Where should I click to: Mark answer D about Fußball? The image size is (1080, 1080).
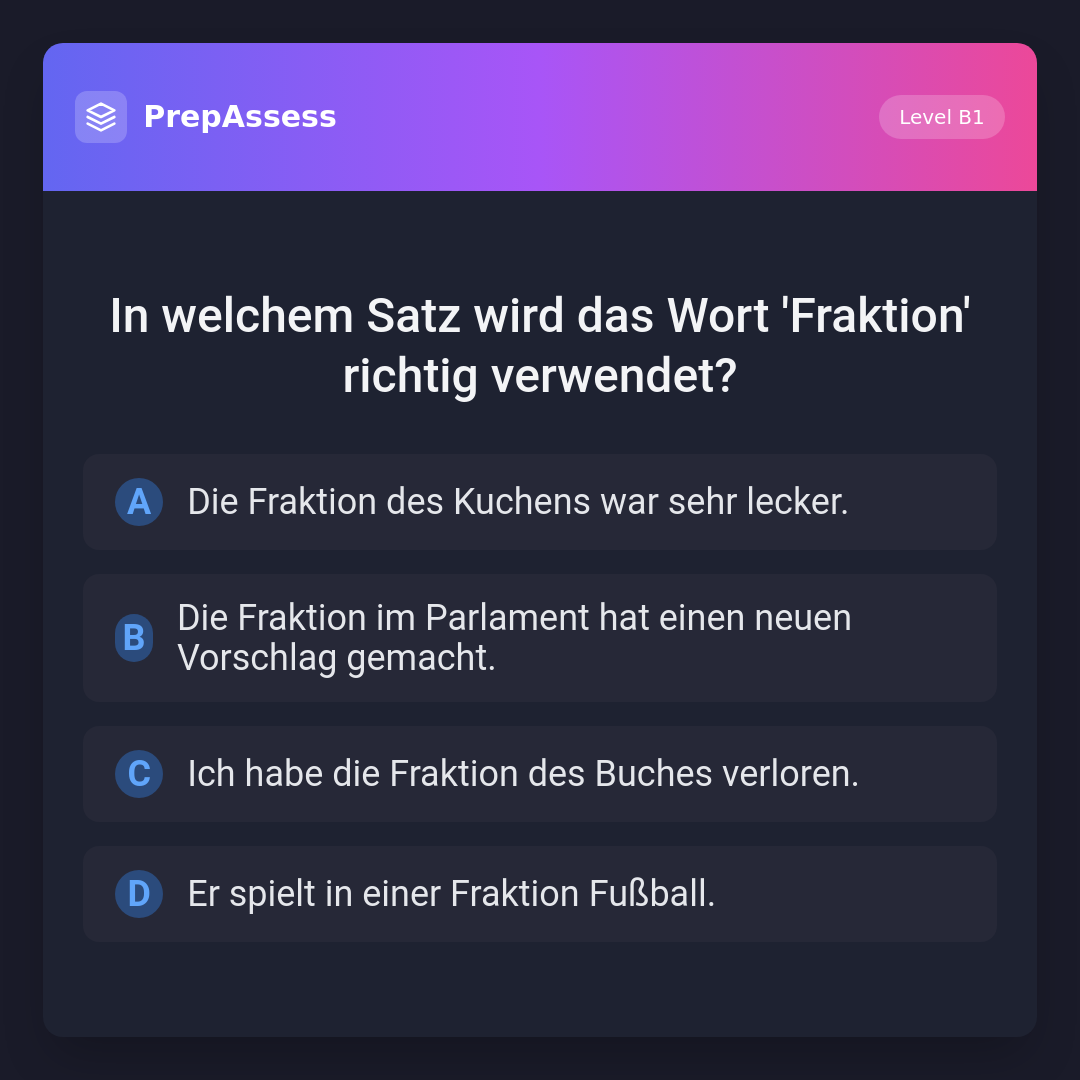click(x=539, y=894)
